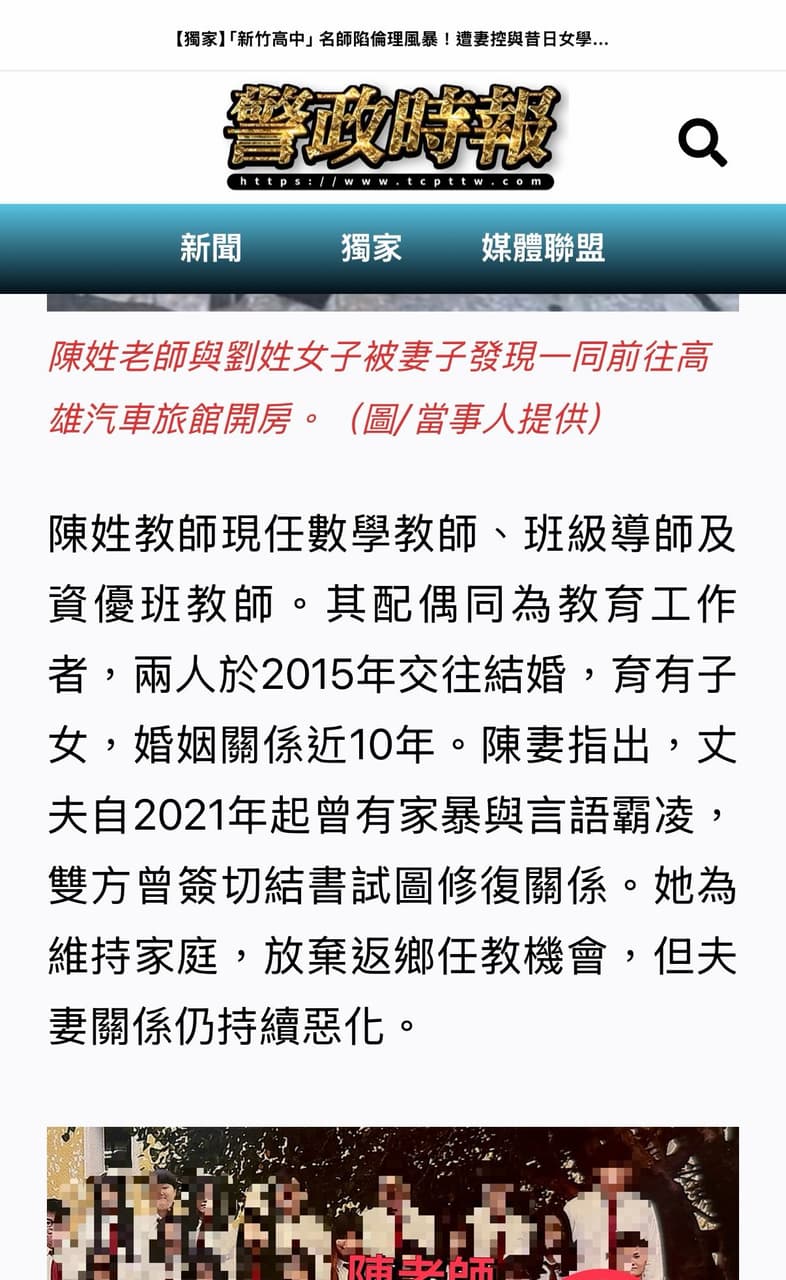Open the search magnifier icon
786x1280 pixels.
702,142
